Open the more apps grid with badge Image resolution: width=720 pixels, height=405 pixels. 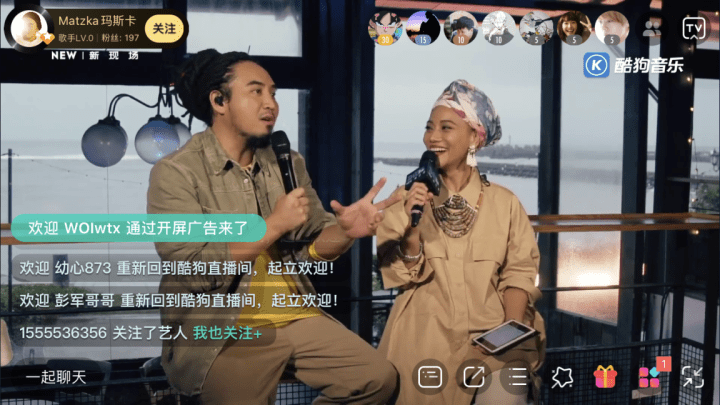[x=649, y=377]
